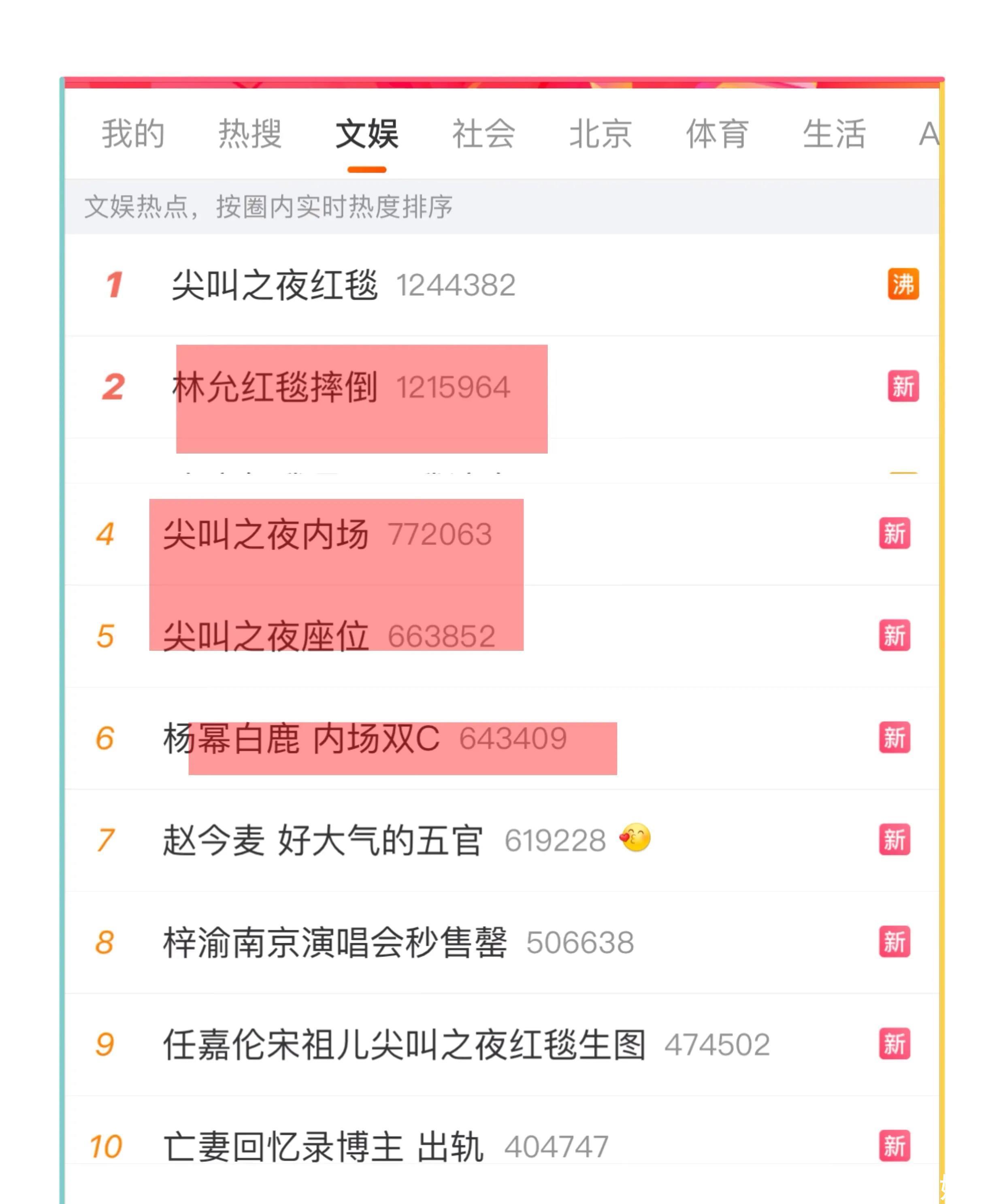Open the topic 林允红毯摔倒
This screenshot has width=1001, height=1204.
click(x=275, y=387)
